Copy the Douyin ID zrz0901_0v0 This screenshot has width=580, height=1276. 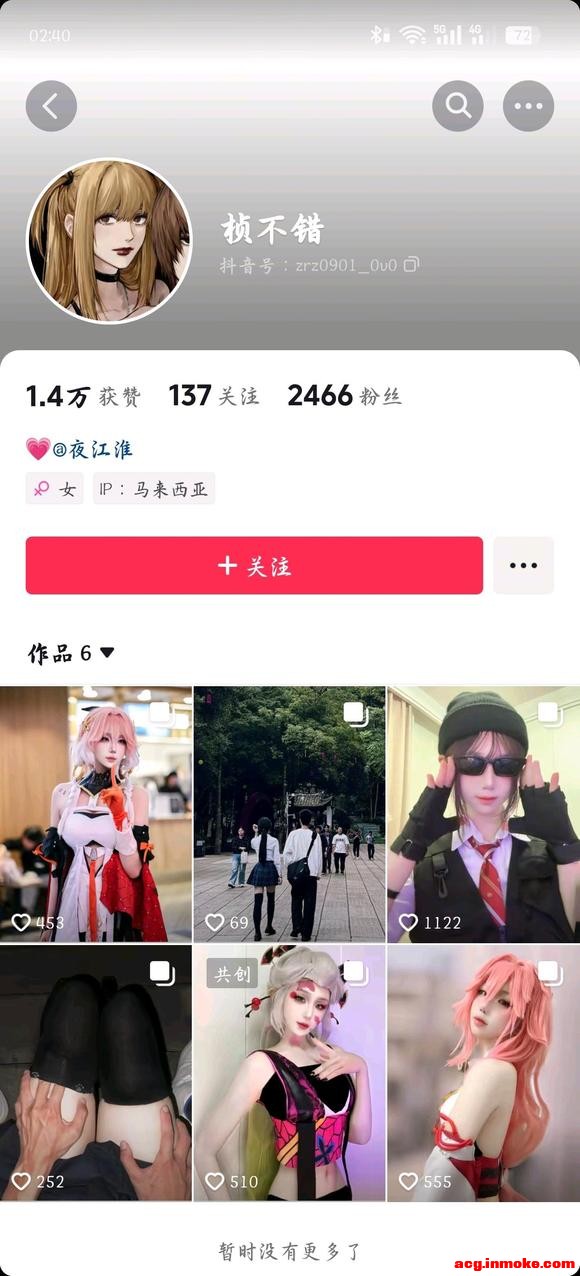coord(411,265)
